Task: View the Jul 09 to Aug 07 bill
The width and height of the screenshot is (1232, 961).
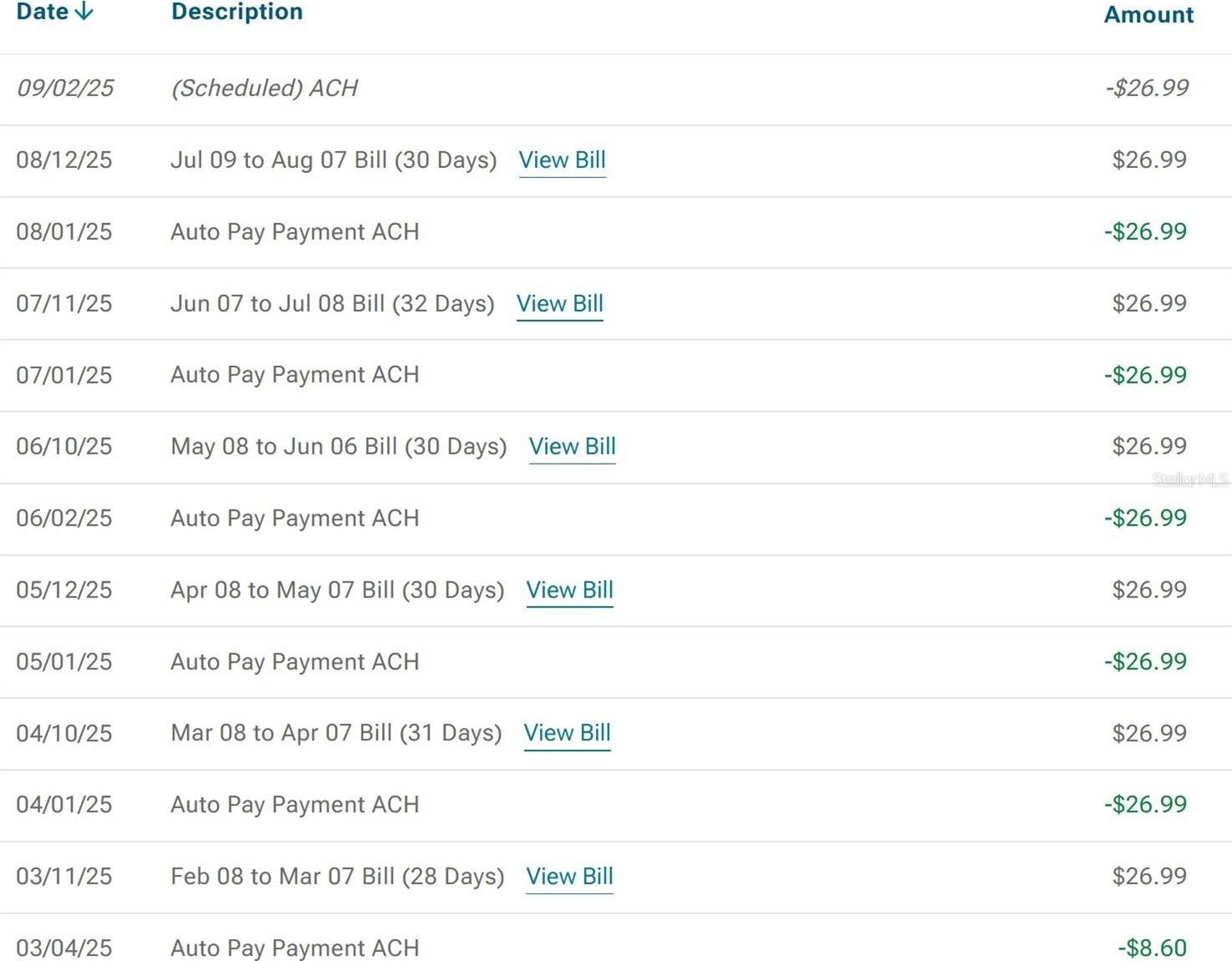Action: pyautogui.click(x=562, y=160)
